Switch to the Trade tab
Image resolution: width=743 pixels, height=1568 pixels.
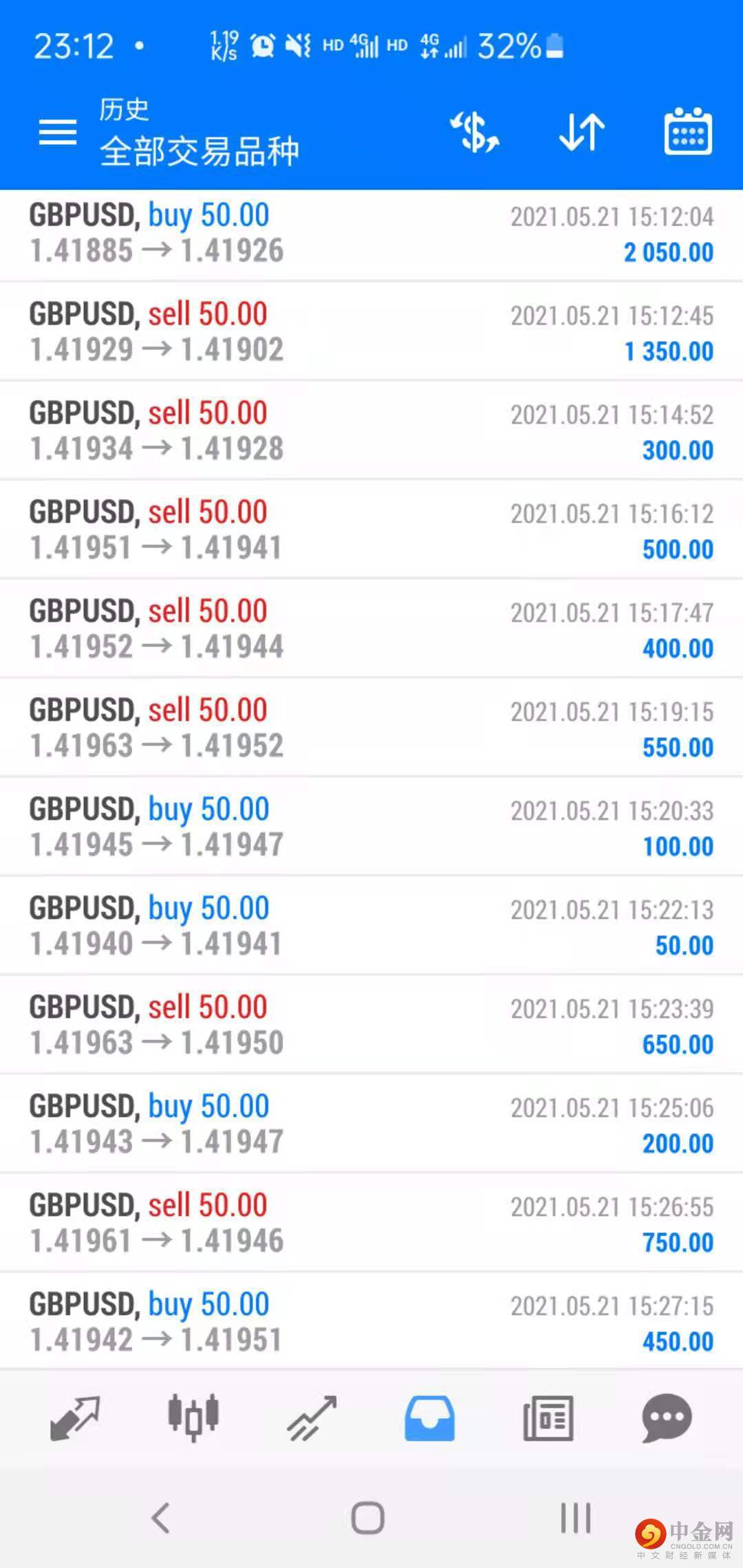click(x=312, y=1418)
